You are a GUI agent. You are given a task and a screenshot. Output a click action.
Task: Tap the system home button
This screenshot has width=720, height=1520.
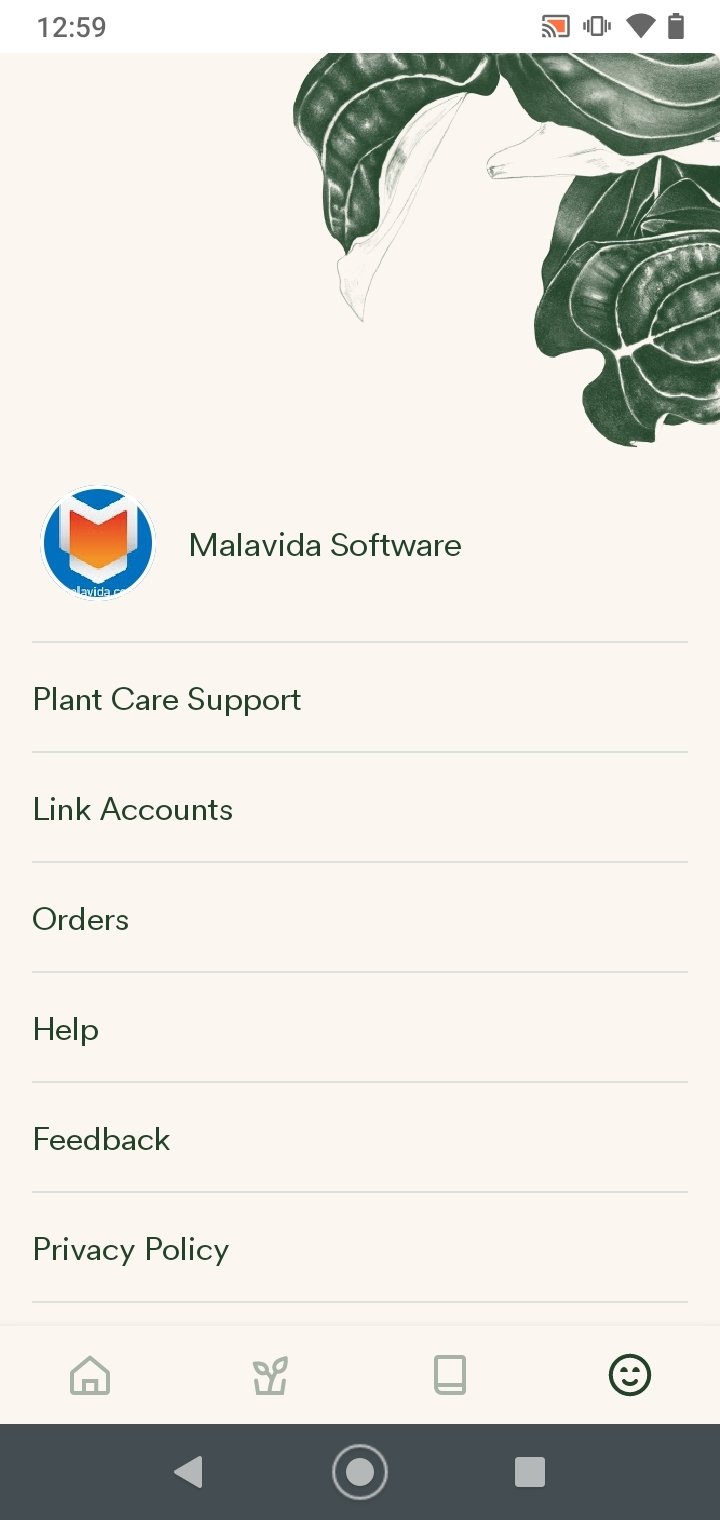tap(360, 1472)
